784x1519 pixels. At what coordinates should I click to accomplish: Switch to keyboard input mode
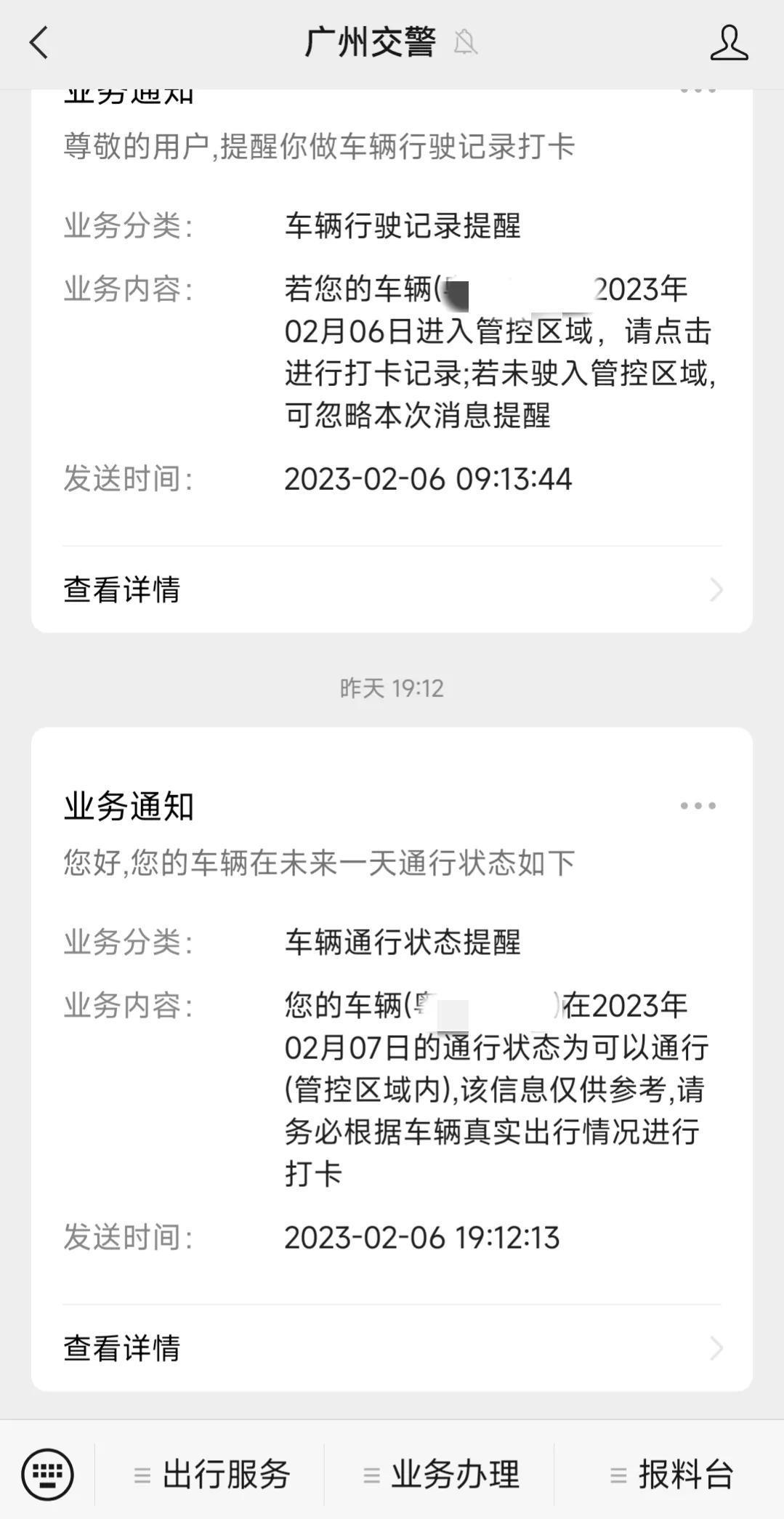click(48, 1475)
